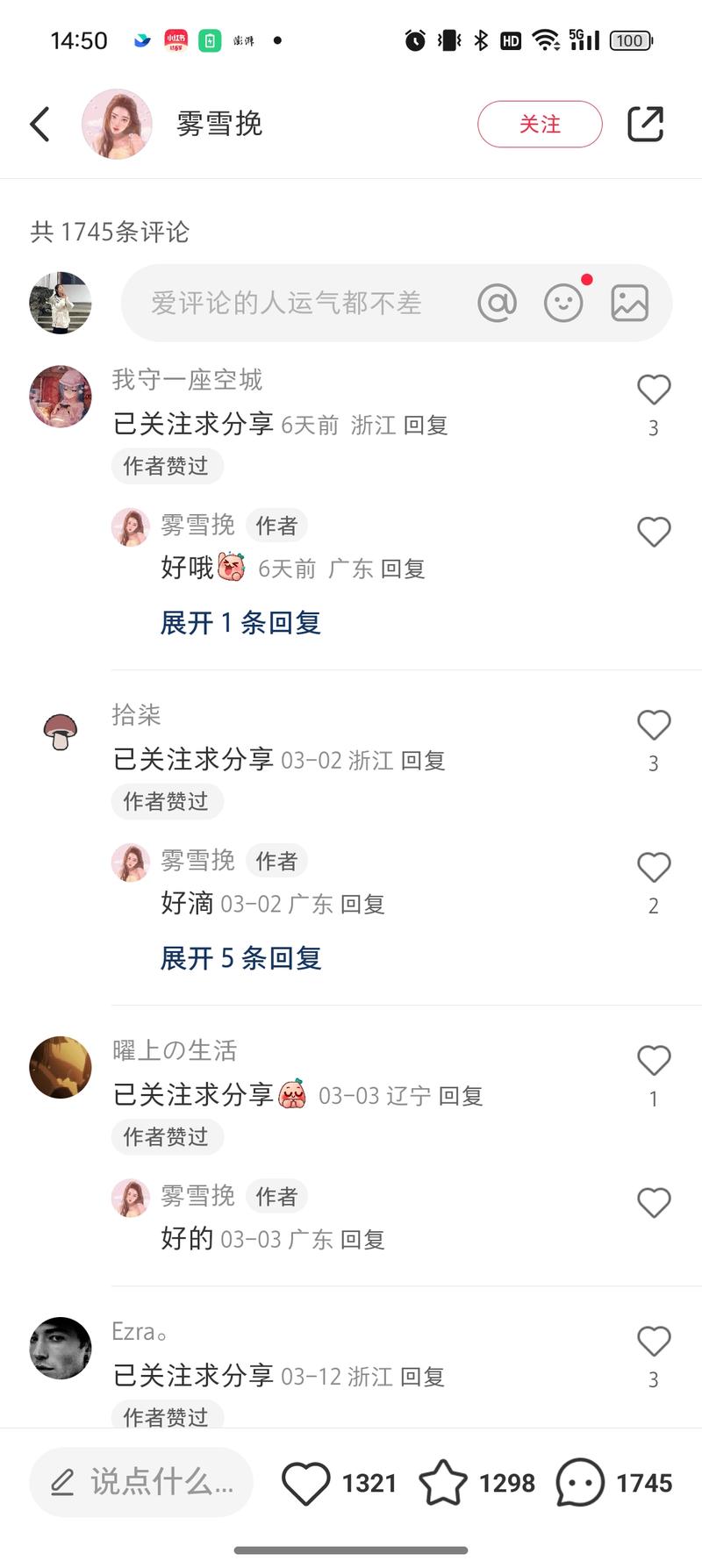Click the 爱评论的人运气都不差 comment input

point(281,302)
